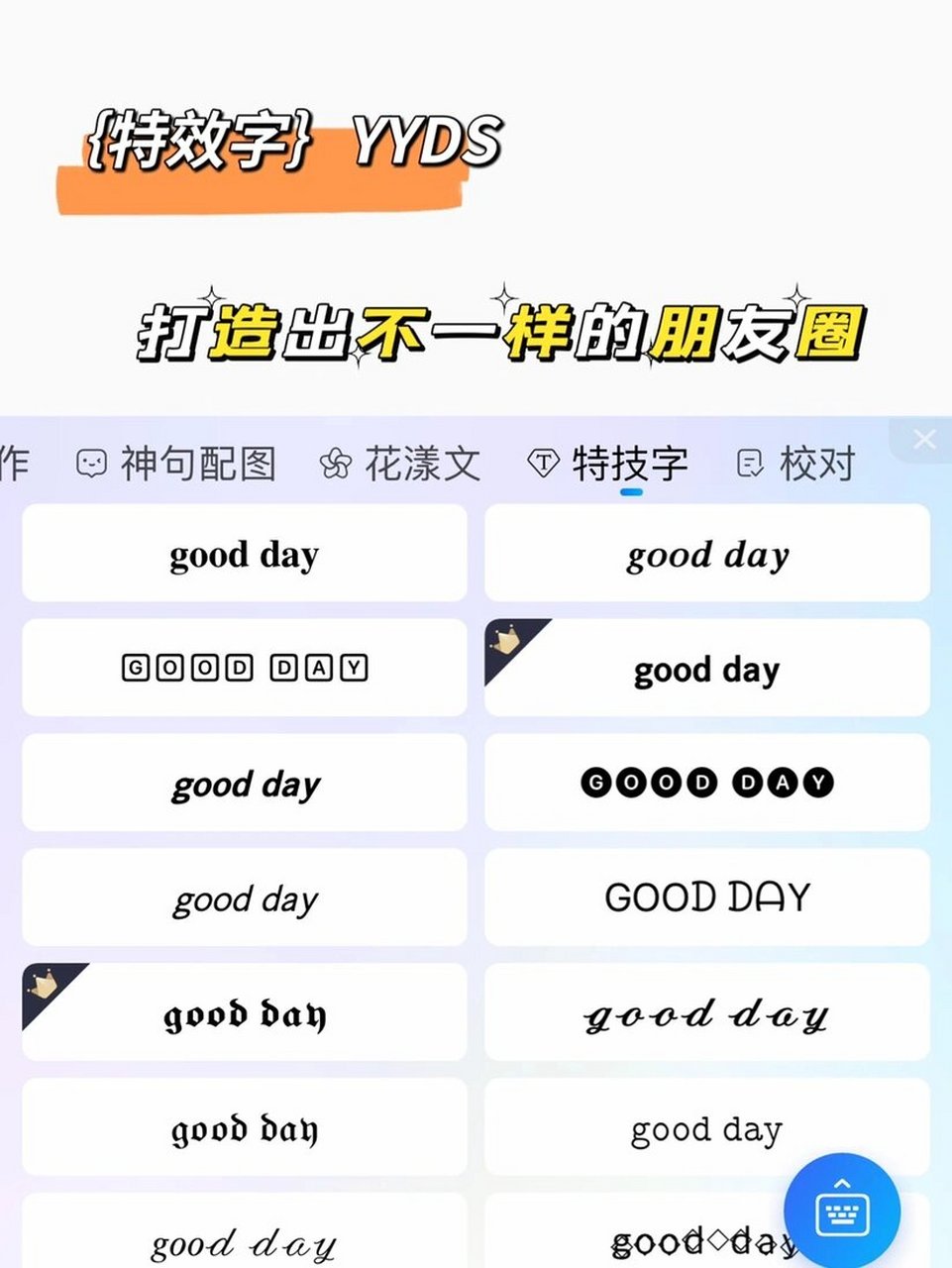Viewport: 952px width, 1268px height.
Task: Switch to the 花漾文 tab
Action: (x=422, y=463)
